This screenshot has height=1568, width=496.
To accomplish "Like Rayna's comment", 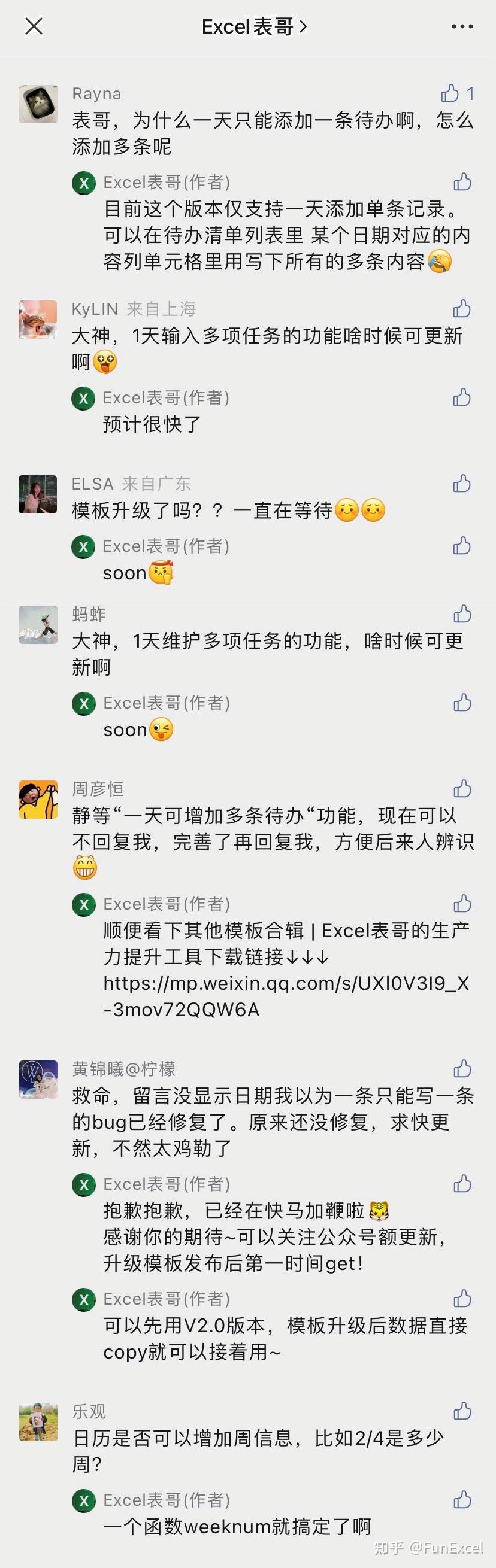I will tap(450, 93).
